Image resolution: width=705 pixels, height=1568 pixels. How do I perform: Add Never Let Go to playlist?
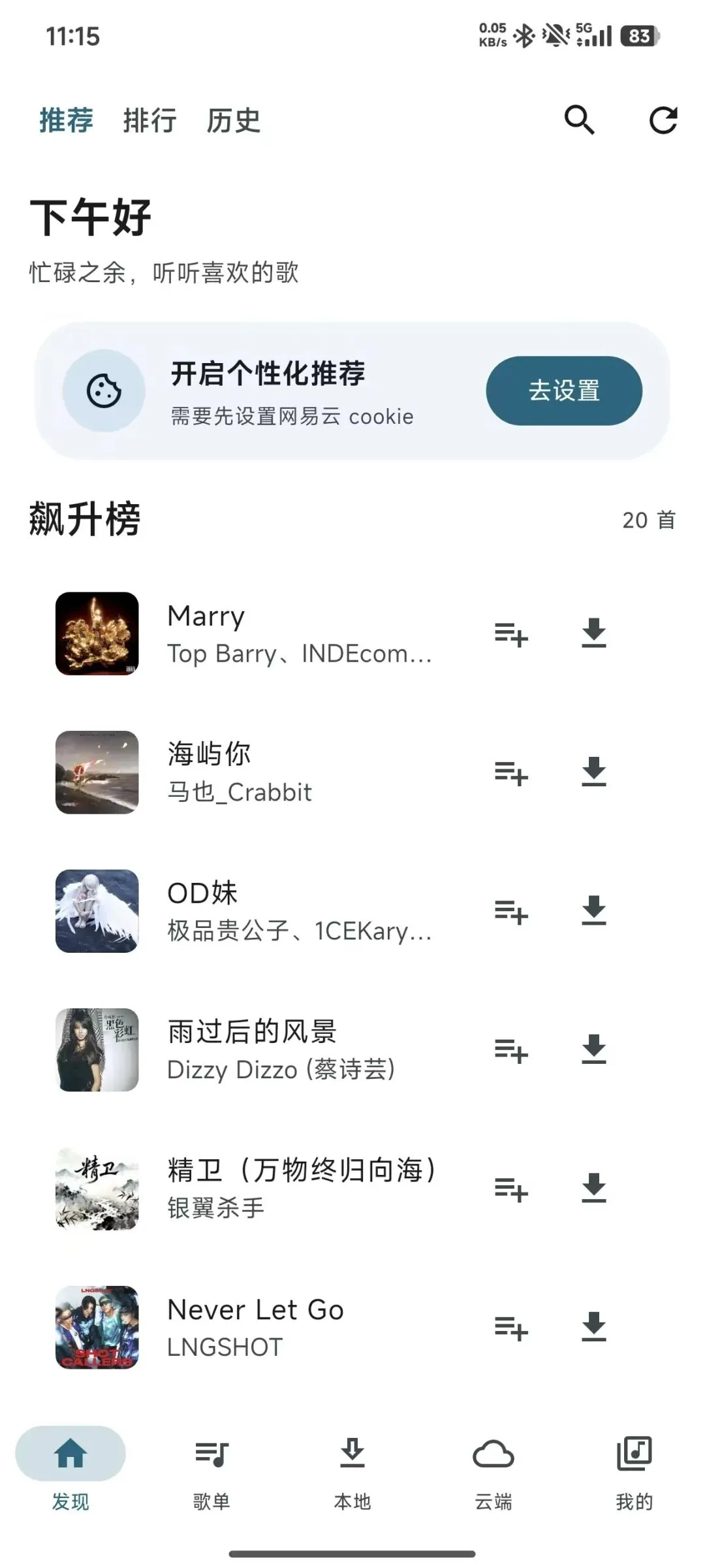(511, 1328)
